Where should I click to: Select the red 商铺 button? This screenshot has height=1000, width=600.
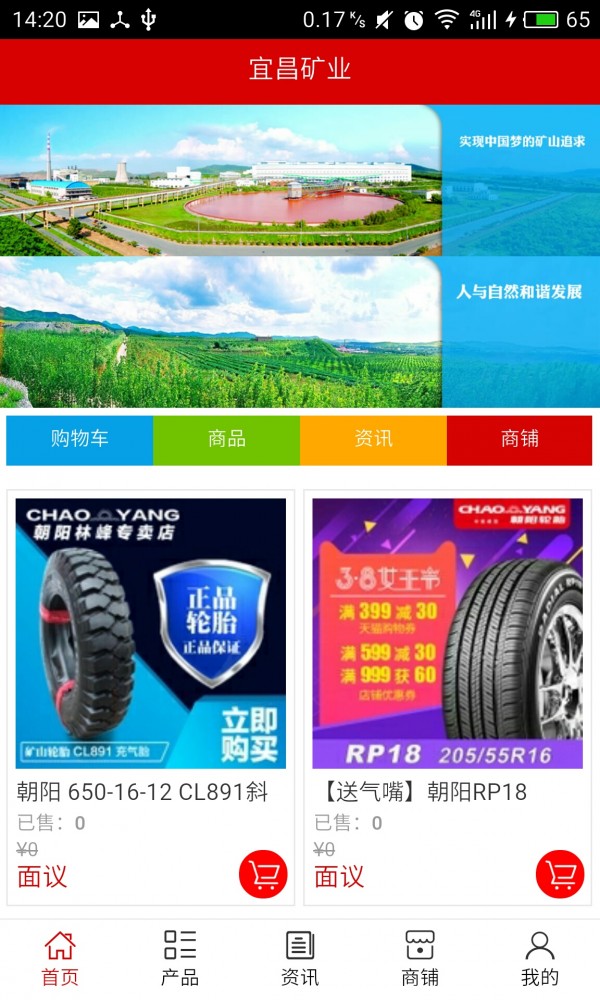[519, 440]
